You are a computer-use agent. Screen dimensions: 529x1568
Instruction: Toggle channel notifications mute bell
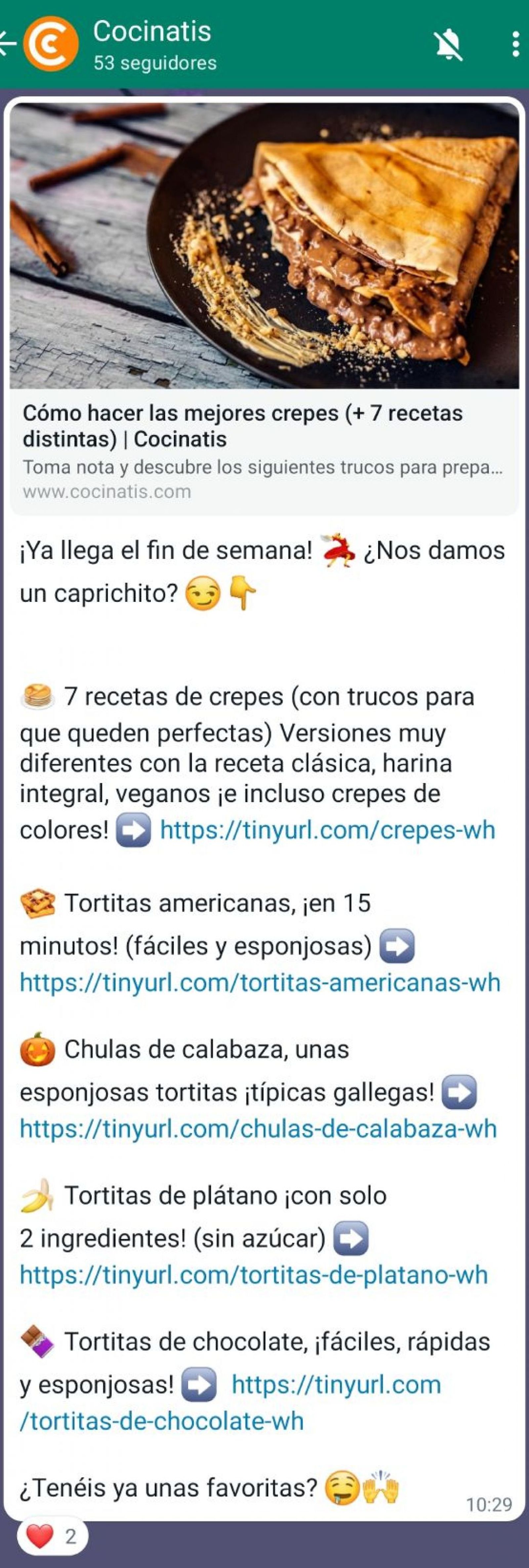click(448, 44)
